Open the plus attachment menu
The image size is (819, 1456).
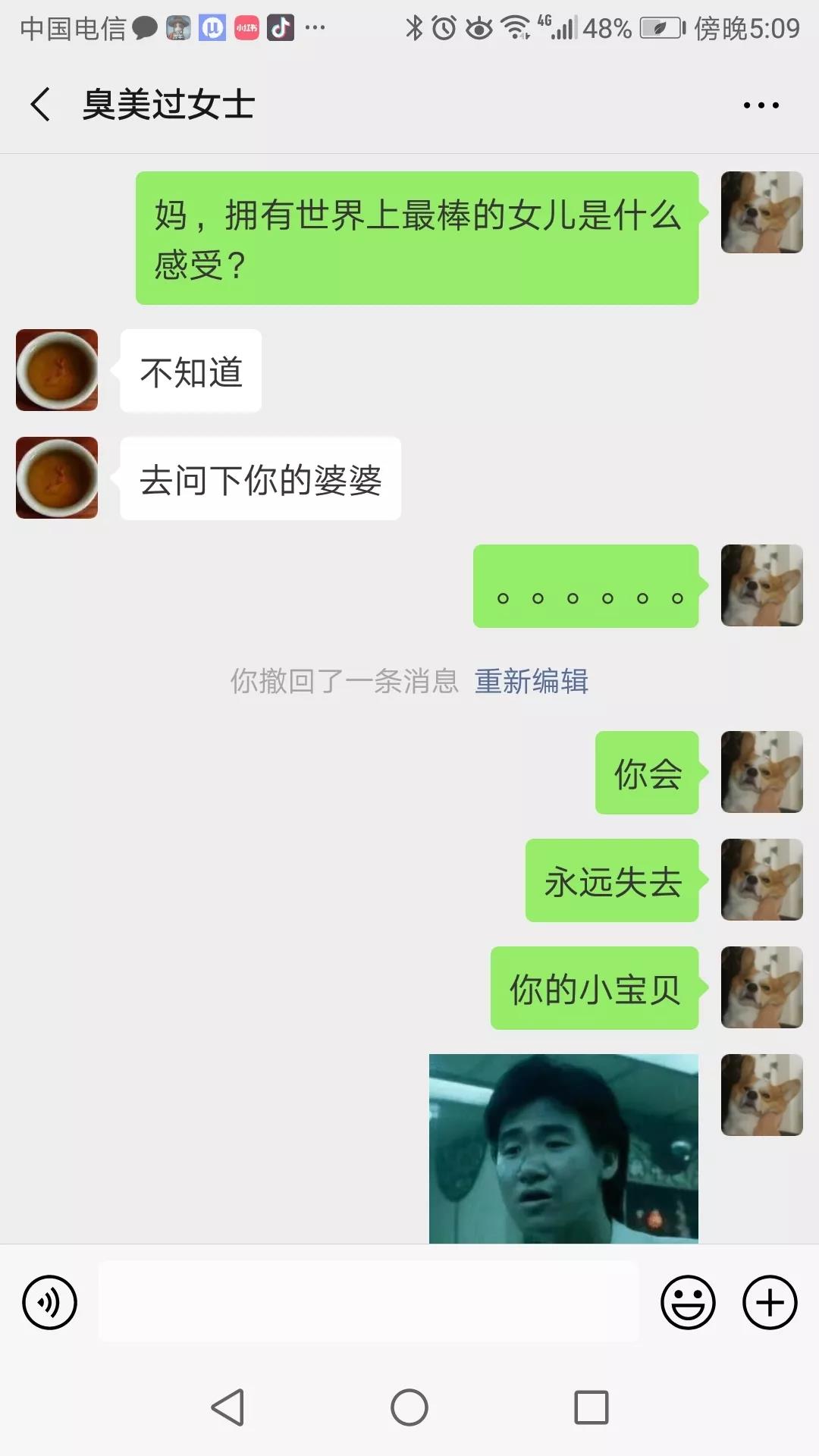pos(769,1303)
